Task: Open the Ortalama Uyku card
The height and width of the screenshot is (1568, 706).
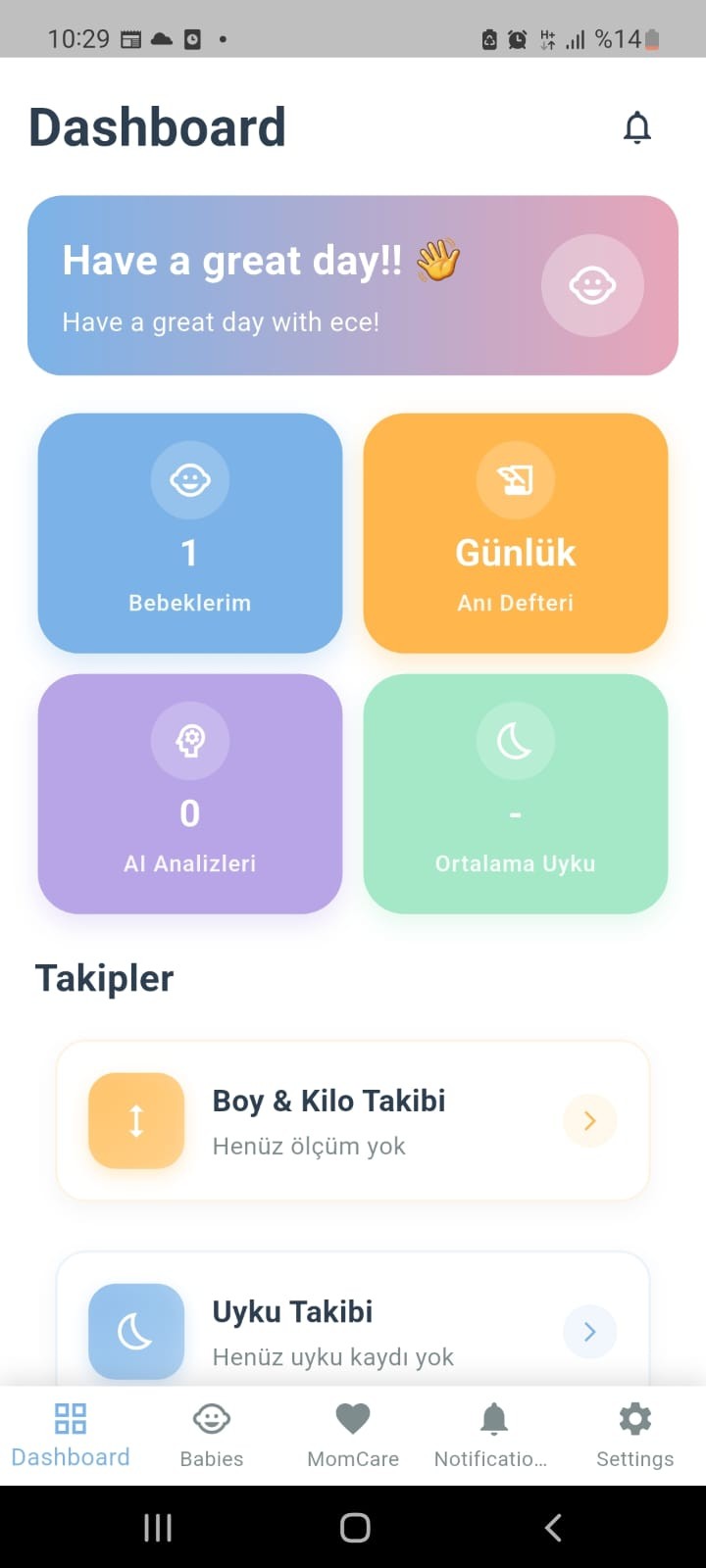Action: 516,794
